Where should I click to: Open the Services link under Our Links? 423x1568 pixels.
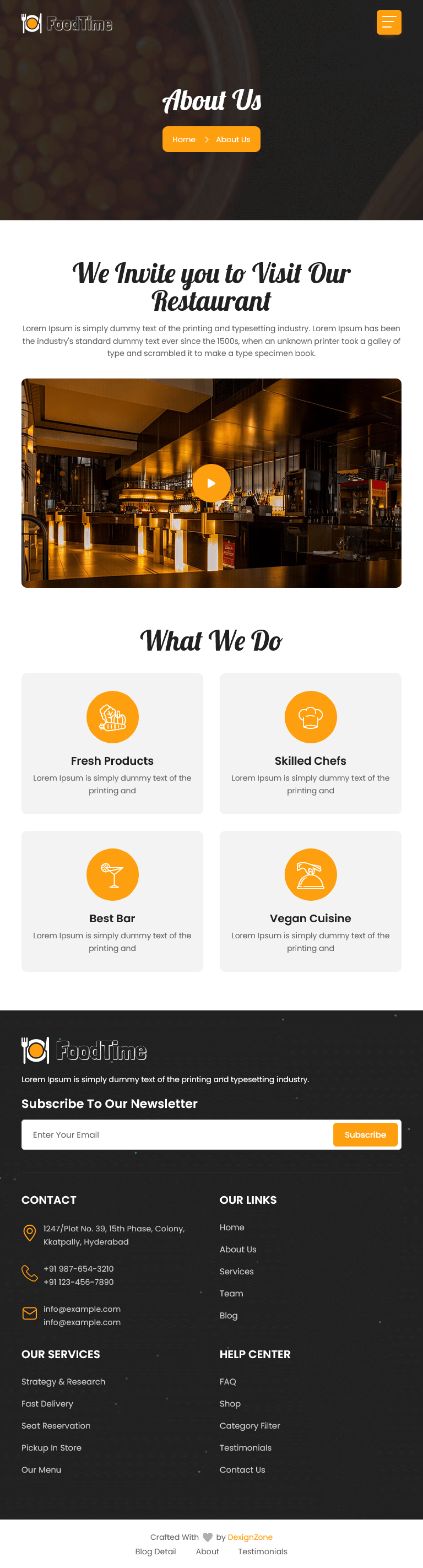(236, 1271)
